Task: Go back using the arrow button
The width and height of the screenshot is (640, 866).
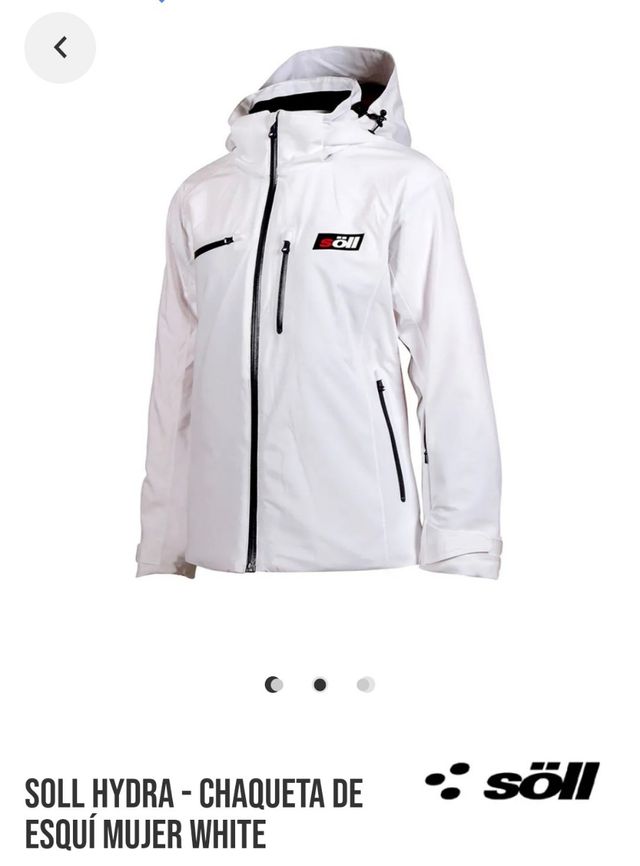Action: pos(60,47)
